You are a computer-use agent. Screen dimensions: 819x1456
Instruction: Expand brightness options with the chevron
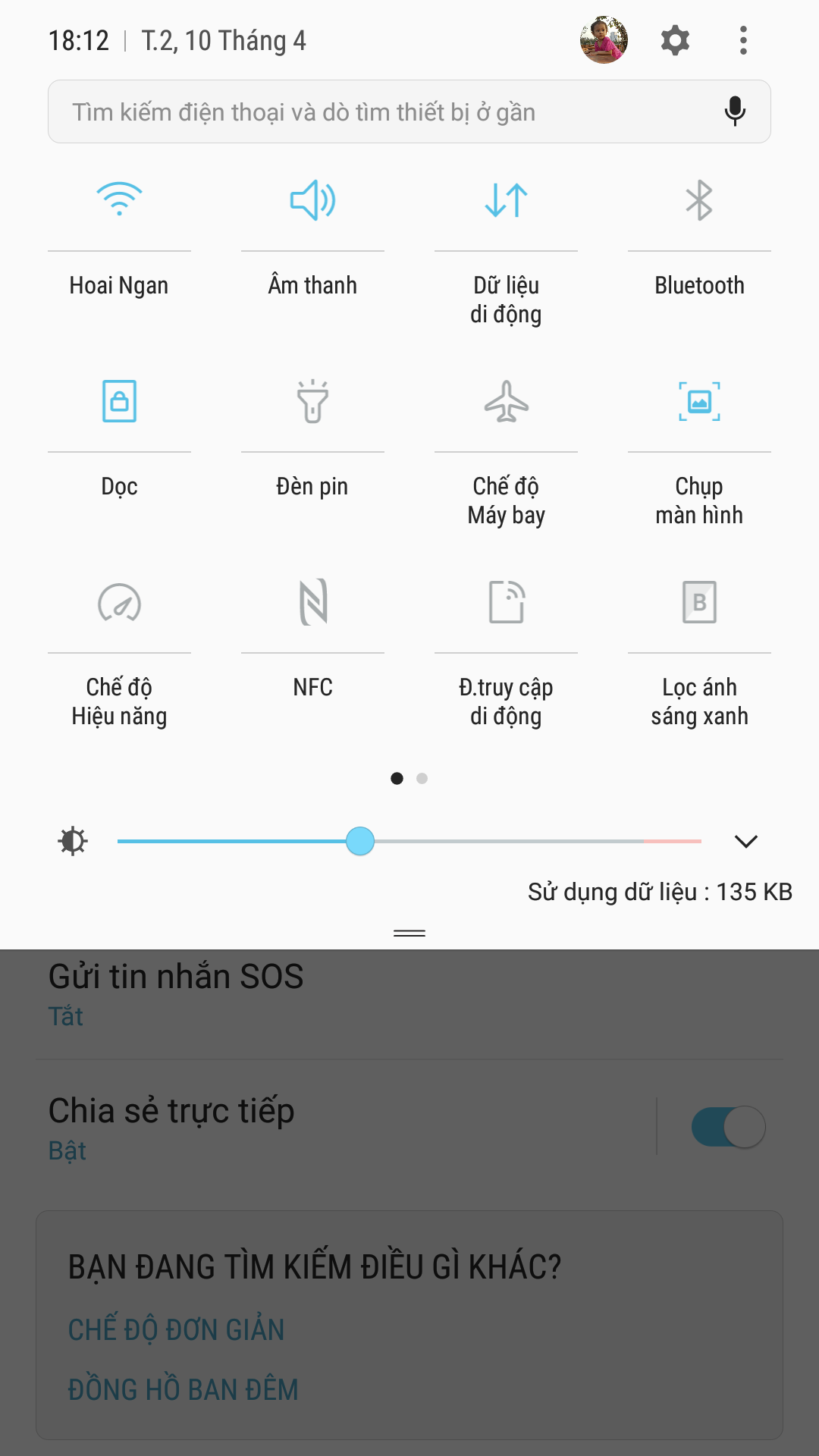click(746, 841)
